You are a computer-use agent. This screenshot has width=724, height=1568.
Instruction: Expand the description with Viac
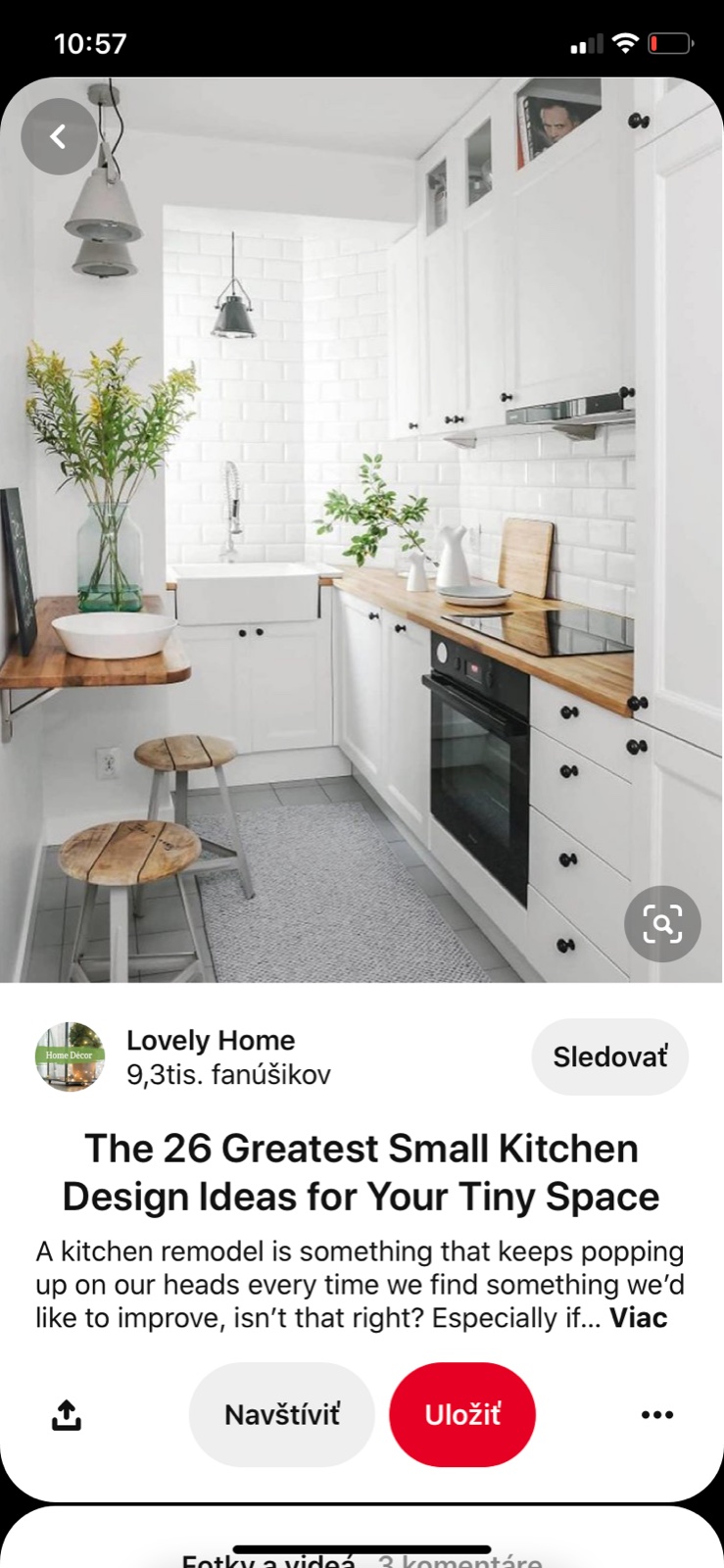pyautogui.click(x=638, y=1318)
